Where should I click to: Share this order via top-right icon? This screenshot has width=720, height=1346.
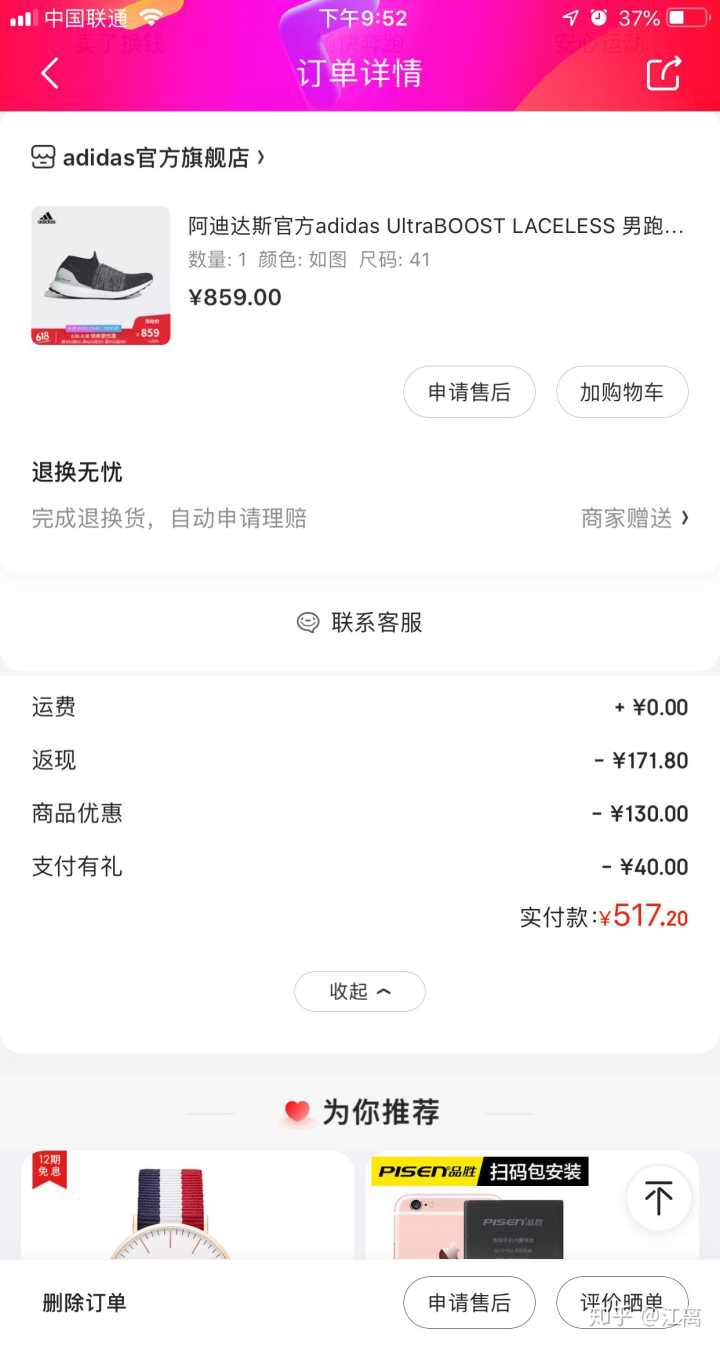pyautogui.click(x=663, y=73)
